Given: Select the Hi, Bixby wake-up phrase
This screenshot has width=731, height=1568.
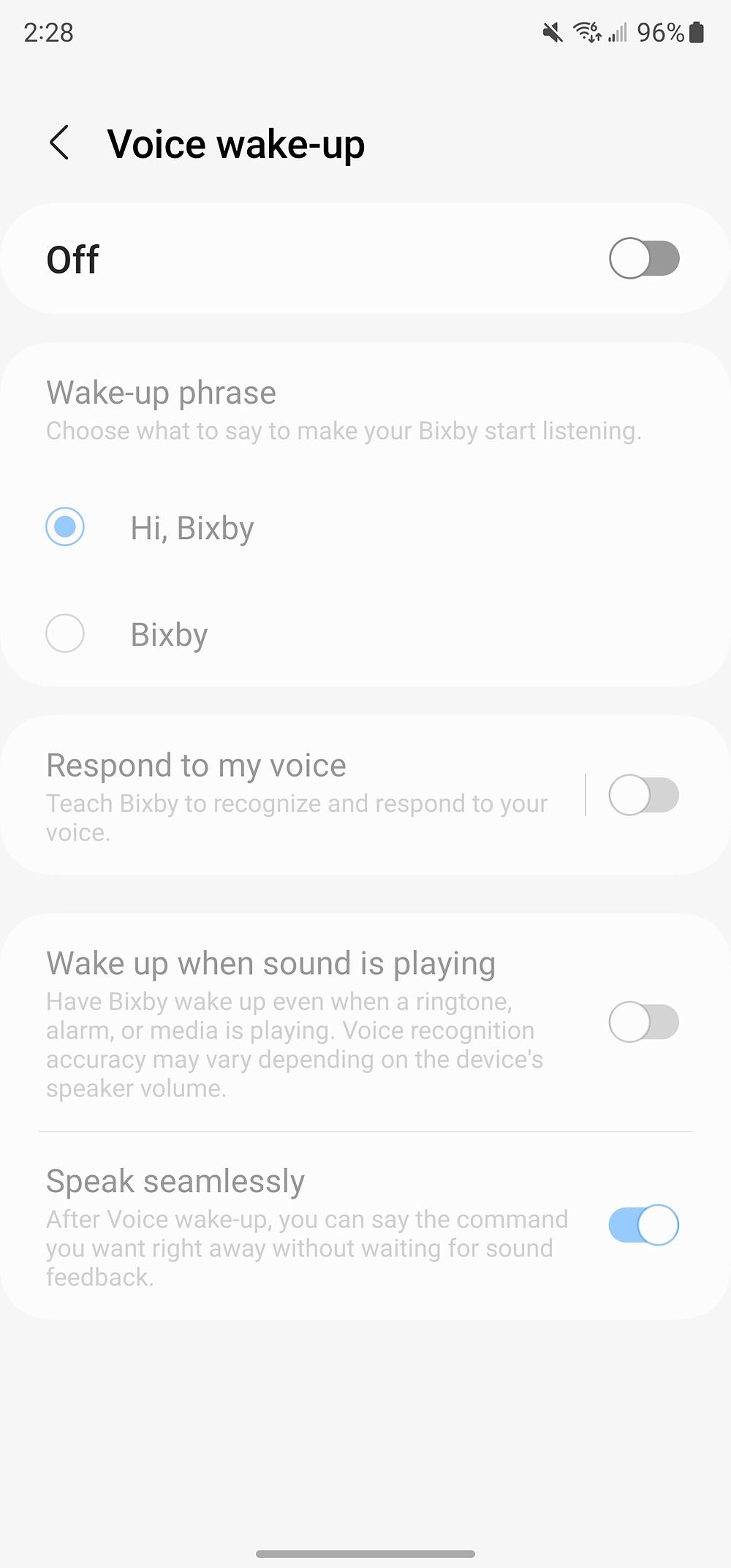Looking at the screenshot, I should click(65, 526).
